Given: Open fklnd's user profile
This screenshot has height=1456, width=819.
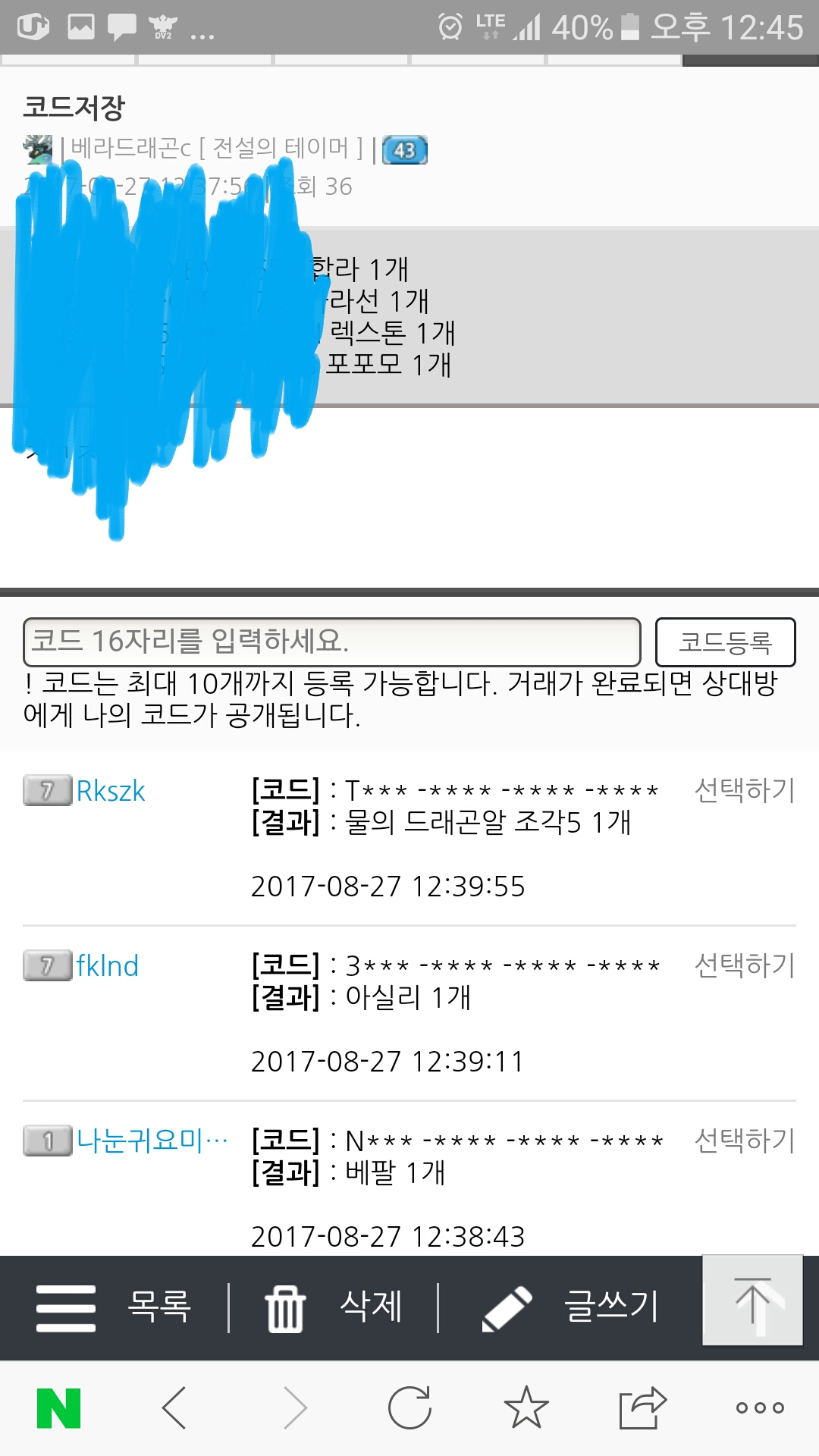Looking at the screenshot, I should tap(107, 966).
